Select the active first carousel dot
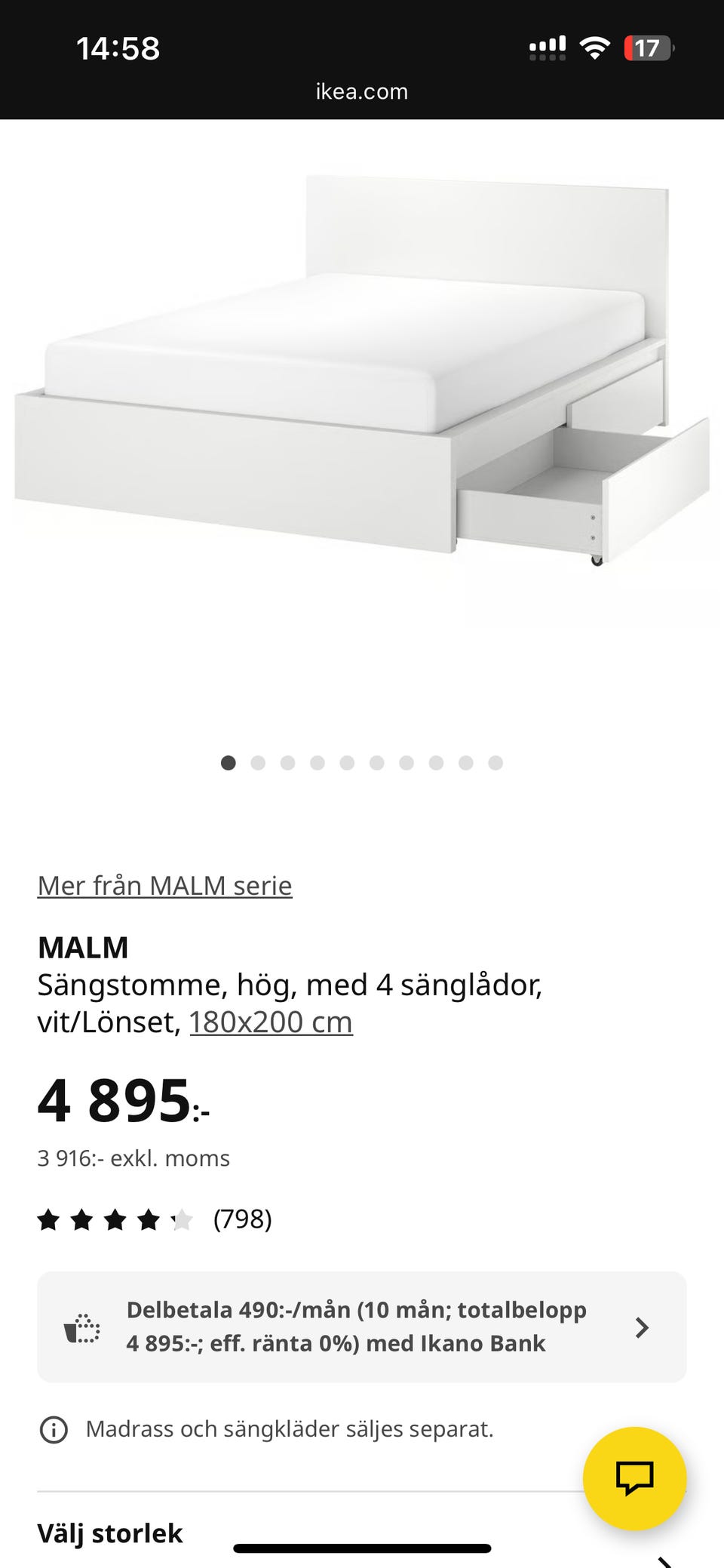 [x=229, y=763]
